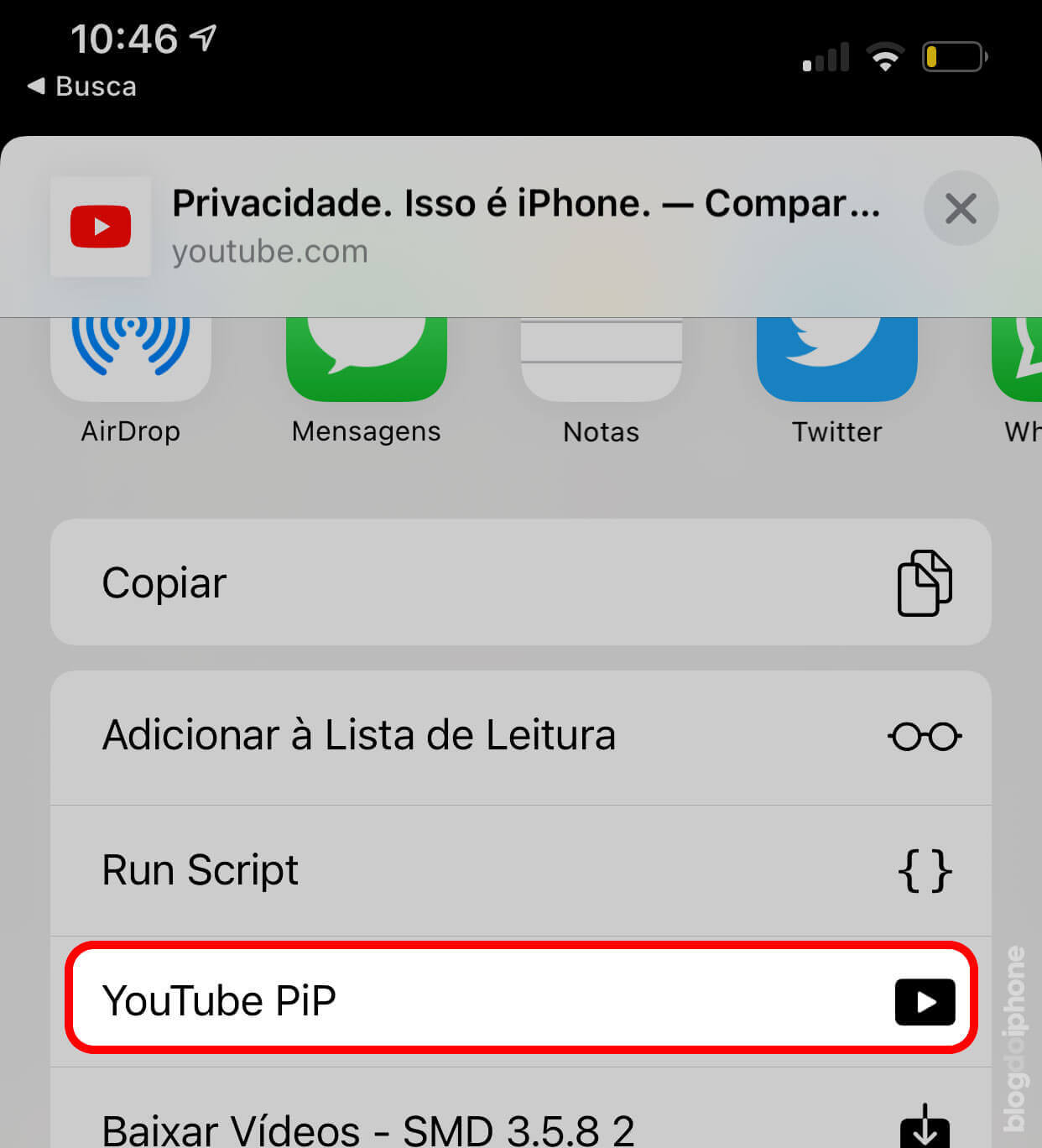Share via AirDrop
Viewport: 1042px width, 1148px height.
(131, 361)
